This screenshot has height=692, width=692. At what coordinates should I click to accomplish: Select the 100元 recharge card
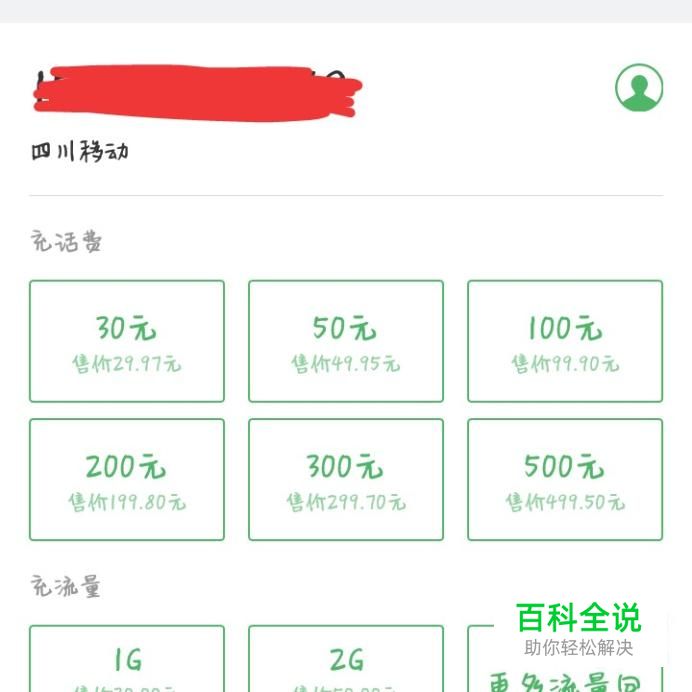pos(565,341)
